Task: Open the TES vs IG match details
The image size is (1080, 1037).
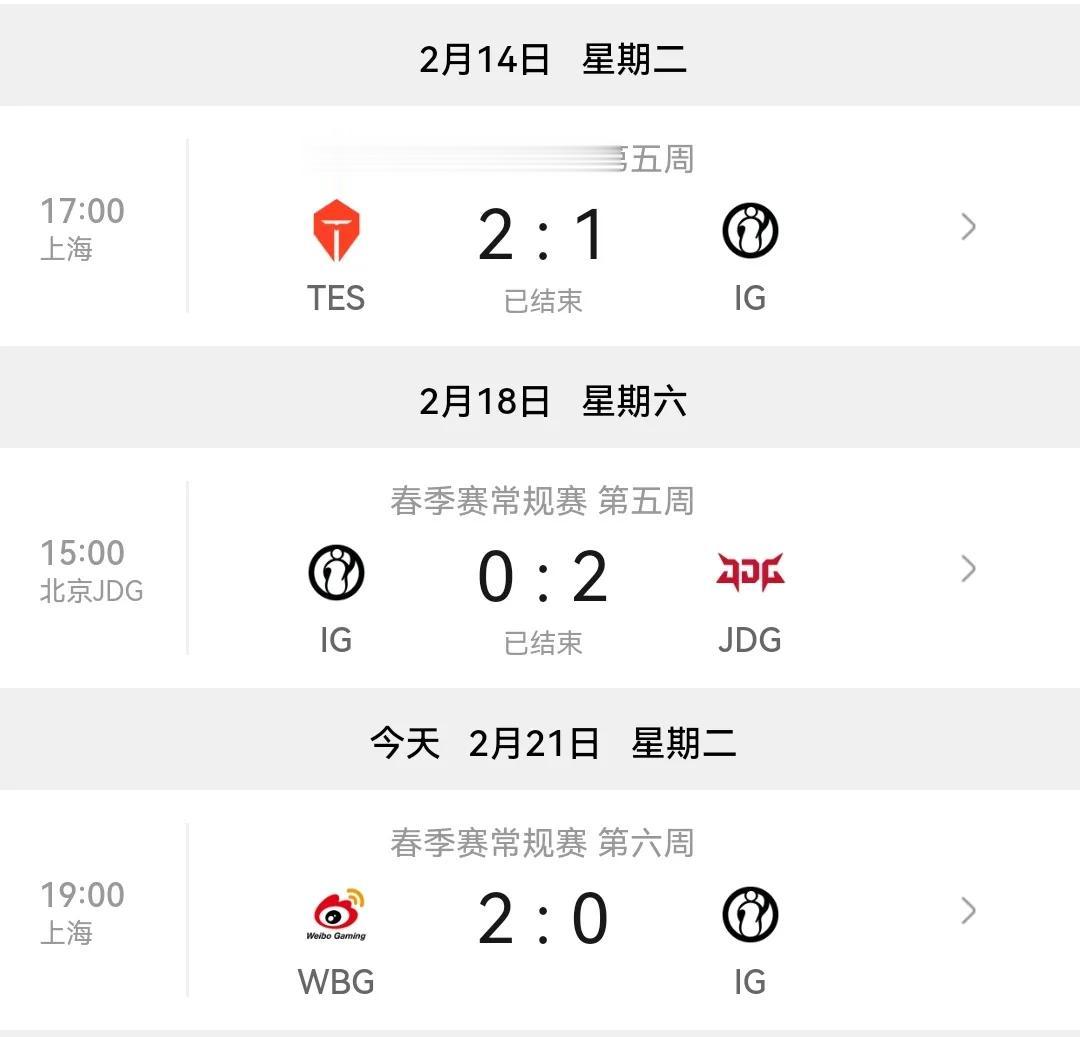Action: click(967, 228)
